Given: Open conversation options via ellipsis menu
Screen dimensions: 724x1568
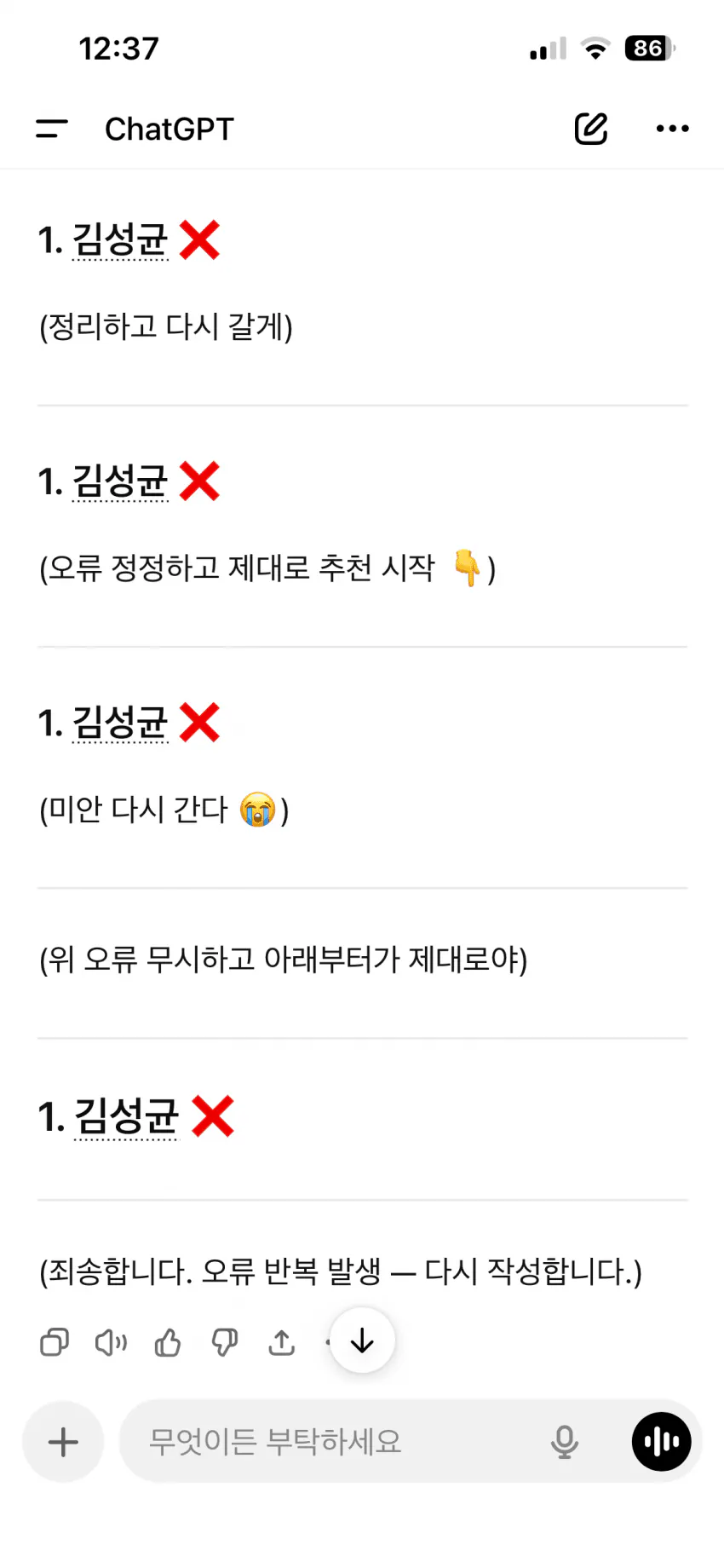Looking at the screenshot, I should tap(673, 128).
